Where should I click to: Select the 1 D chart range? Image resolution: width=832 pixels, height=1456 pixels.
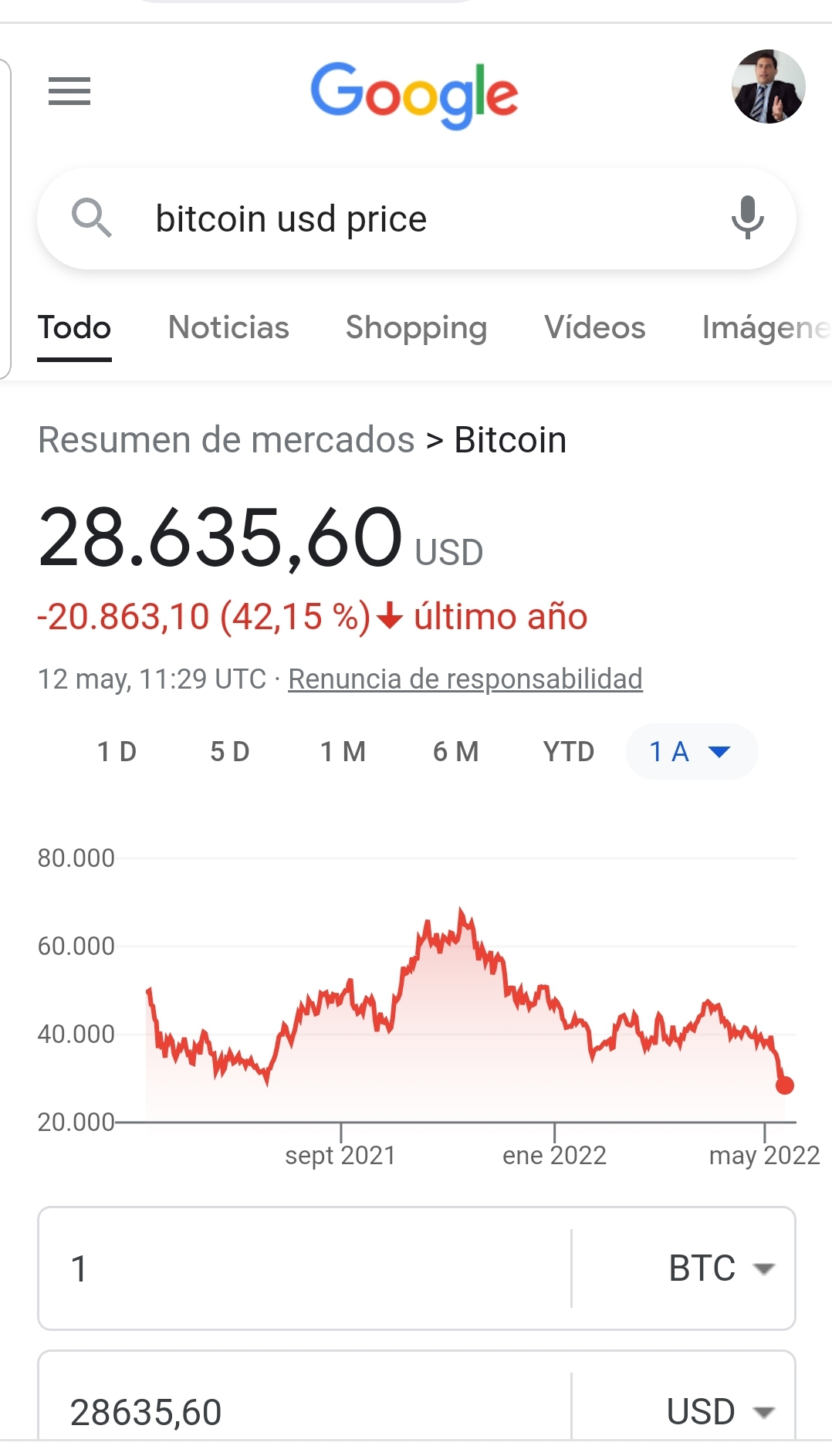[x=117, y=752]
